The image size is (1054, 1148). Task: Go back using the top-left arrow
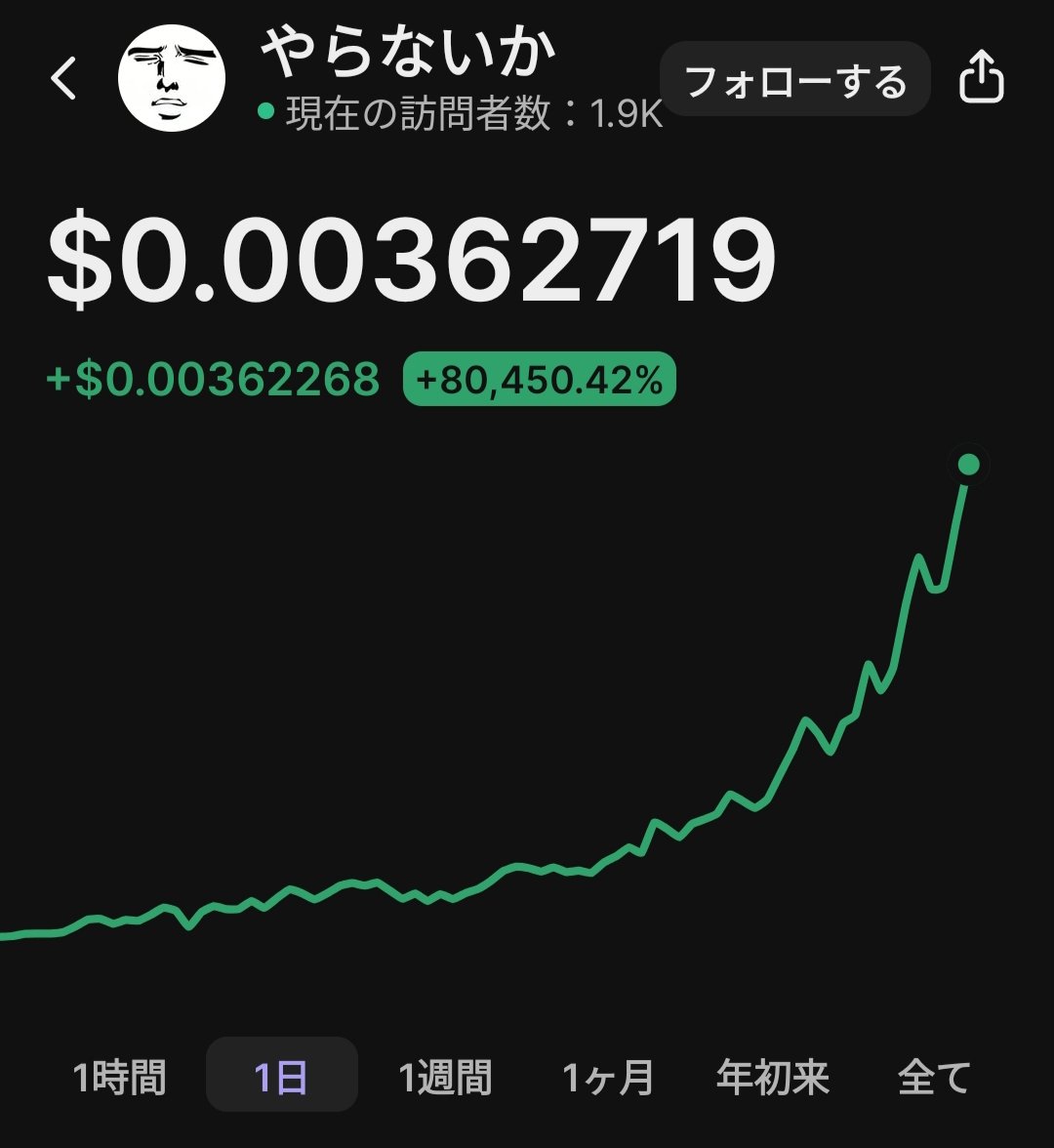(x=64, y=79)
